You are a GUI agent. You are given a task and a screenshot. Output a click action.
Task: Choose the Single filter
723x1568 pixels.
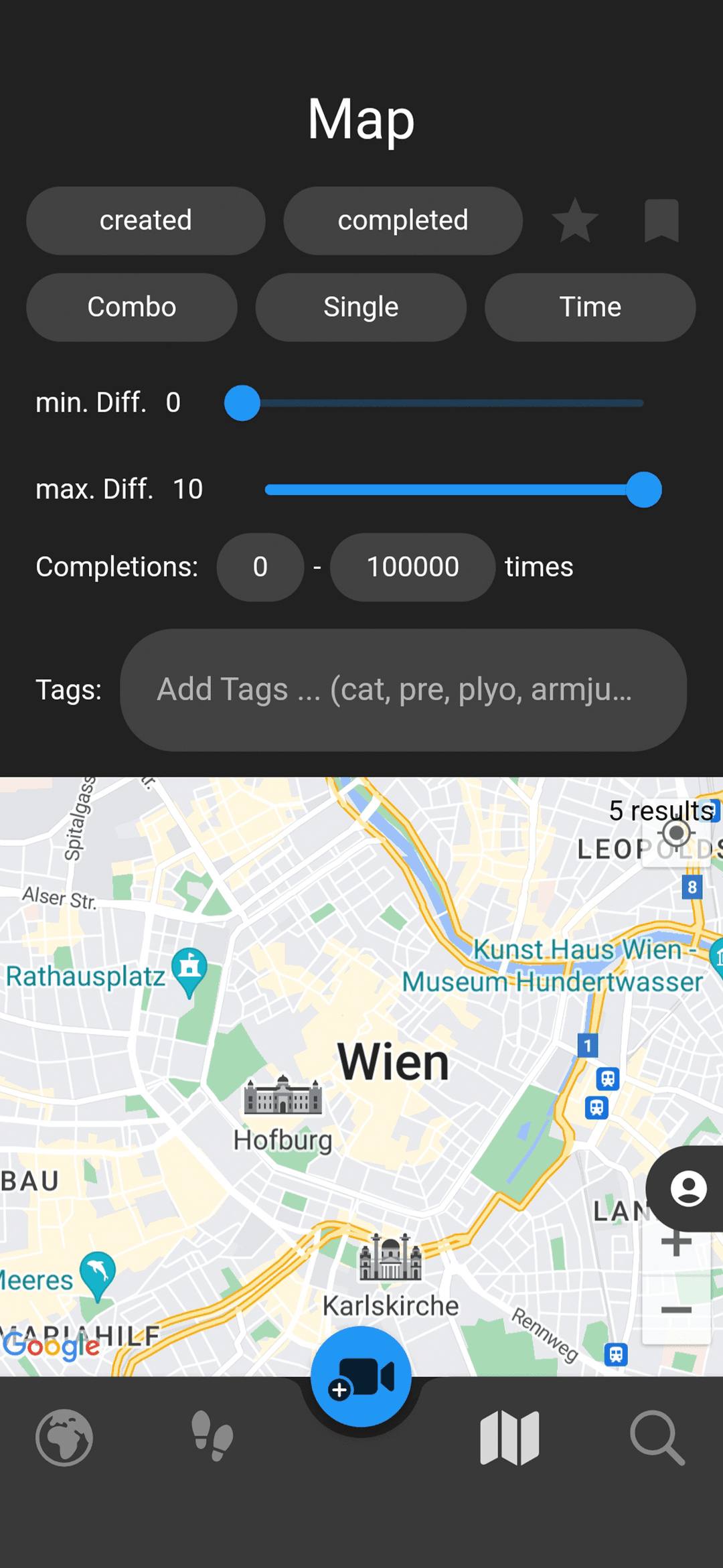tap(361, 307)
